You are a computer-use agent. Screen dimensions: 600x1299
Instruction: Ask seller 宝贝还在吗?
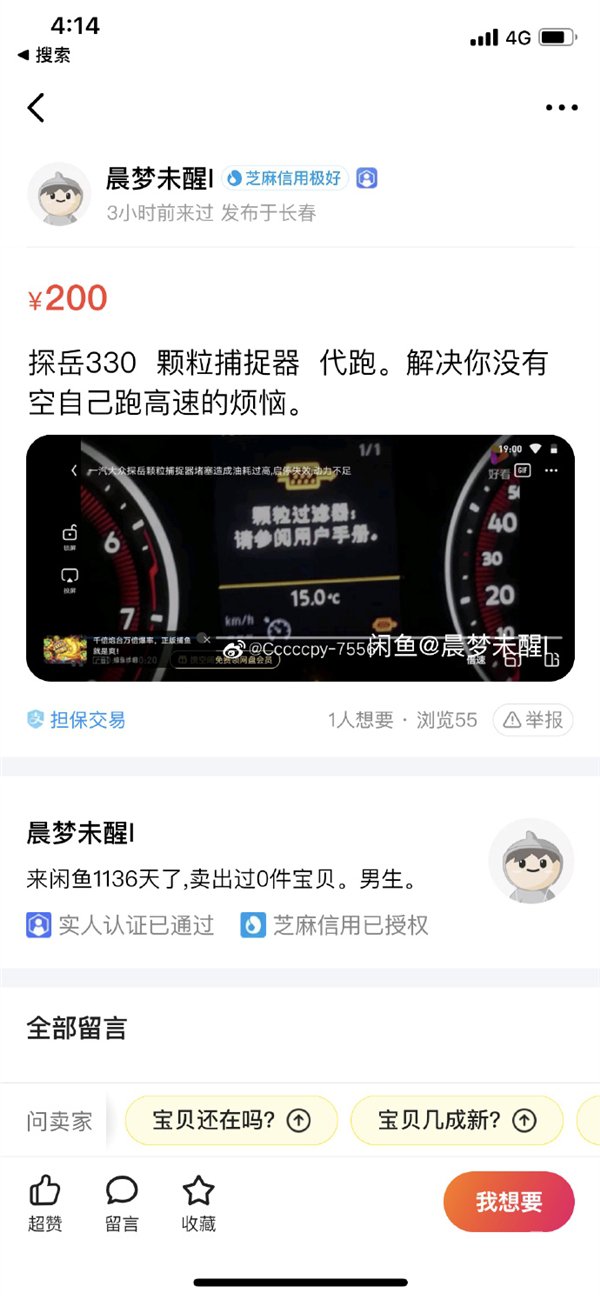click(231, 1120)
